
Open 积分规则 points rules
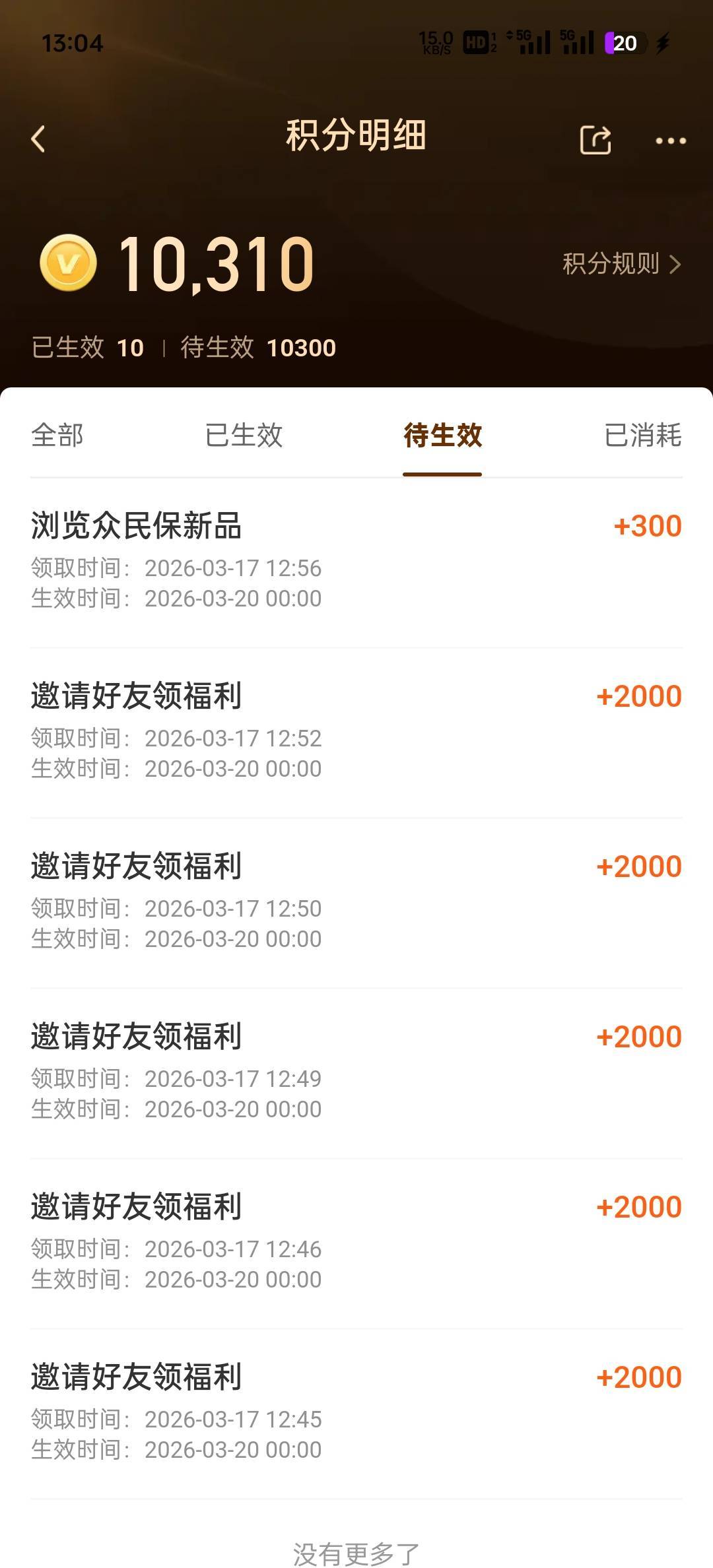pyautogui.click(x=621, y=264)
